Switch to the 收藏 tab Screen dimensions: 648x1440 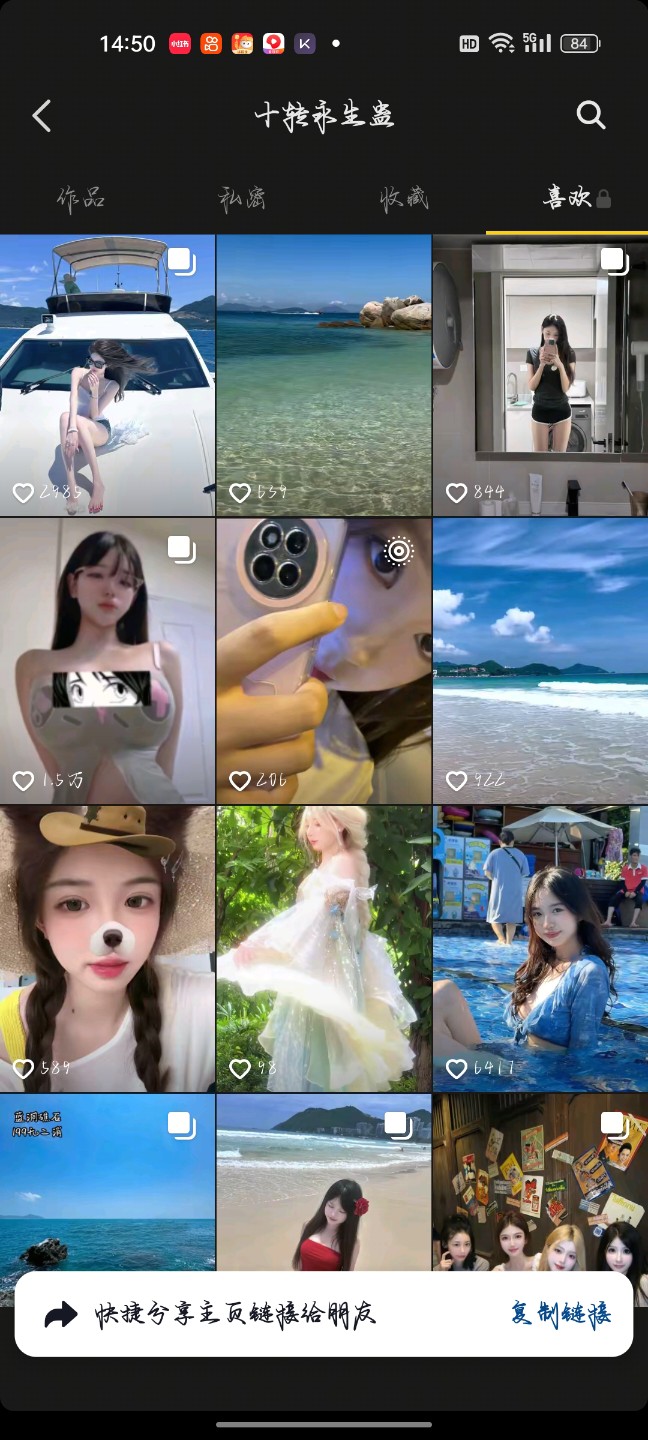404,198
